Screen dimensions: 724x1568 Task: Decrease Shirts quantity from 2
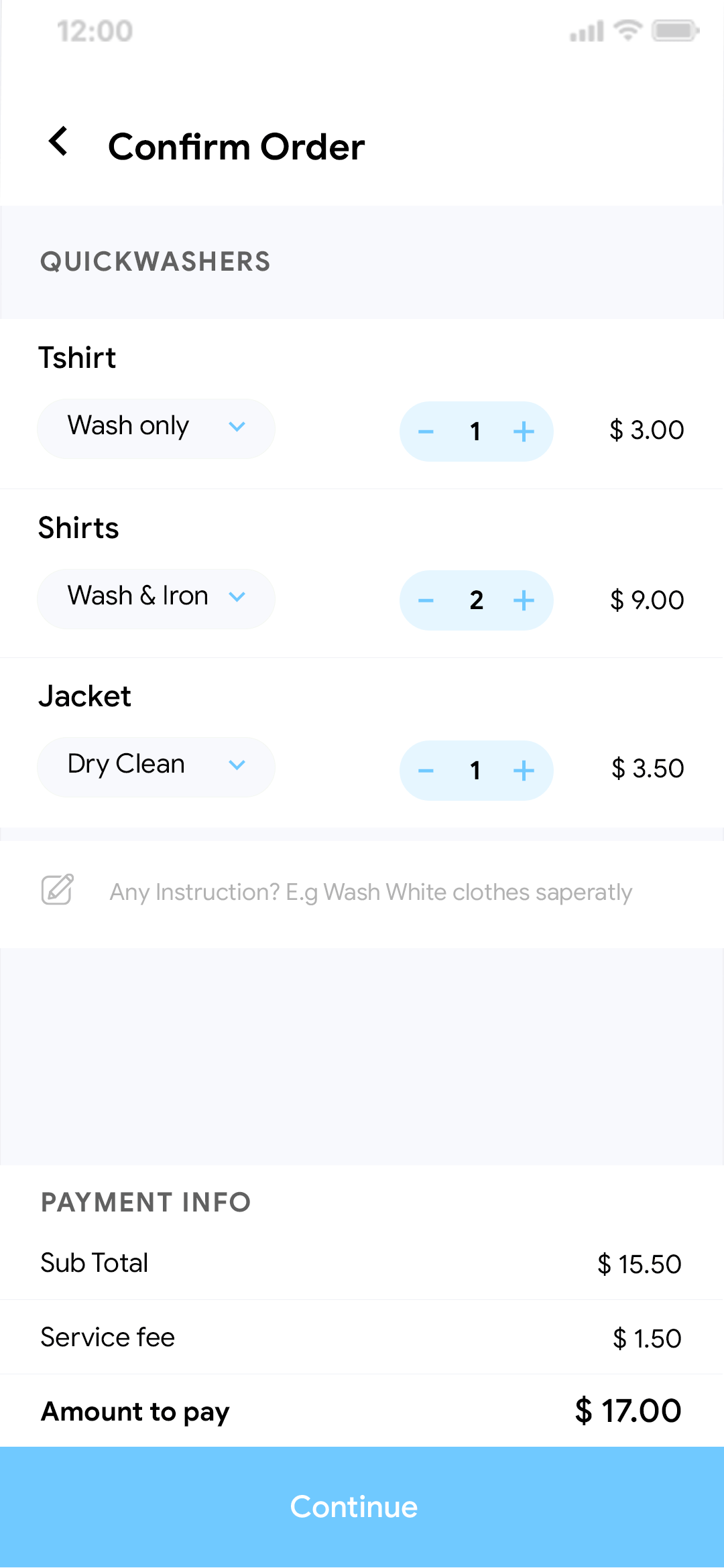[x=426, y=601]
